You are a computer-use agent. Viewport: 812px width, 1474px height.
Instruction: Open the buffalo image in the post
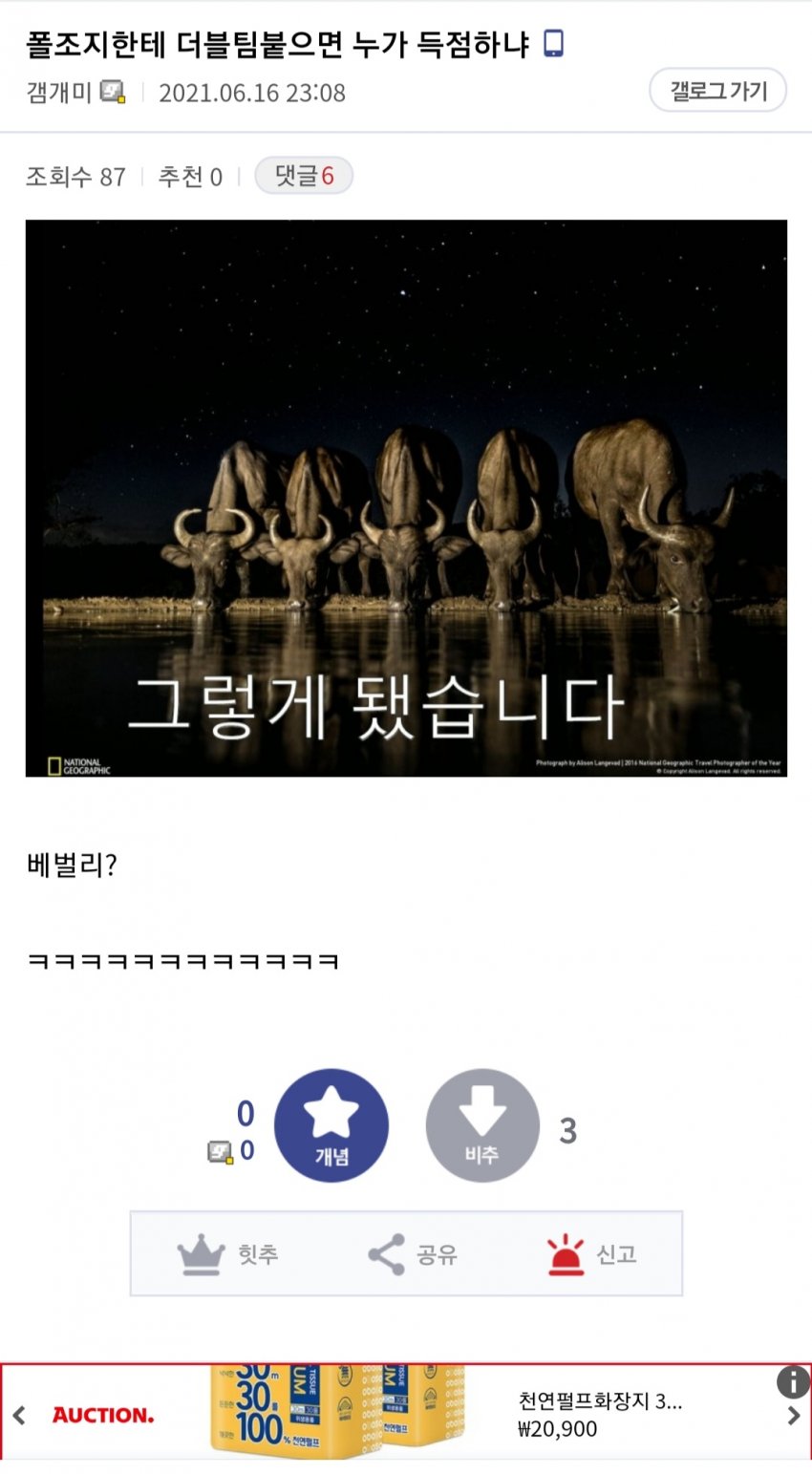(x=406, y=498)
